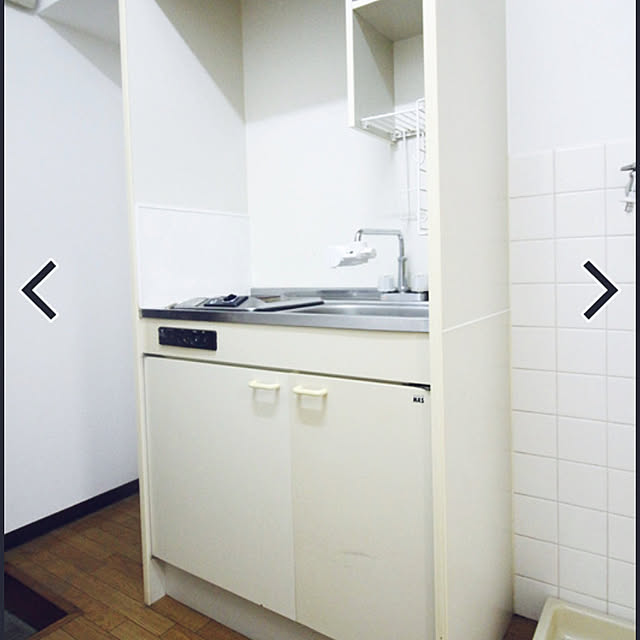Screen dimensions: 640x640
Task: Go to the next photo
Action: tap(600, 290)
